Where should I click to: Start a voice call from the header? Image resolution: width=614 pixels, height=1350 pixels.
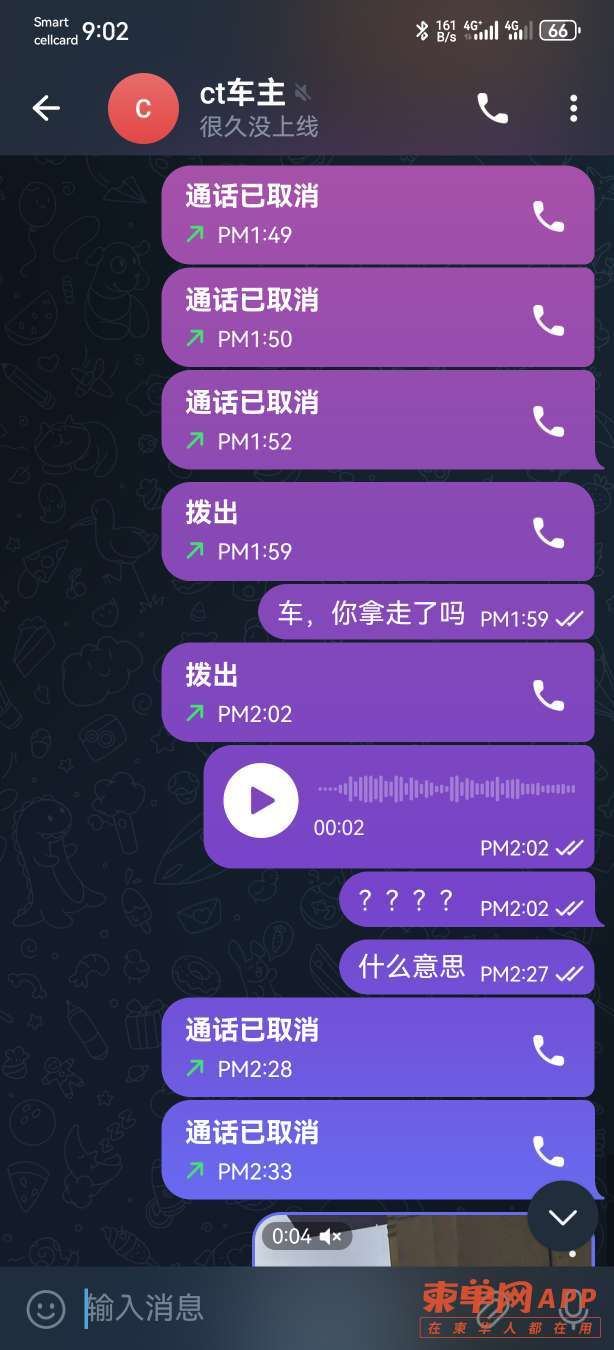(492, 108)
